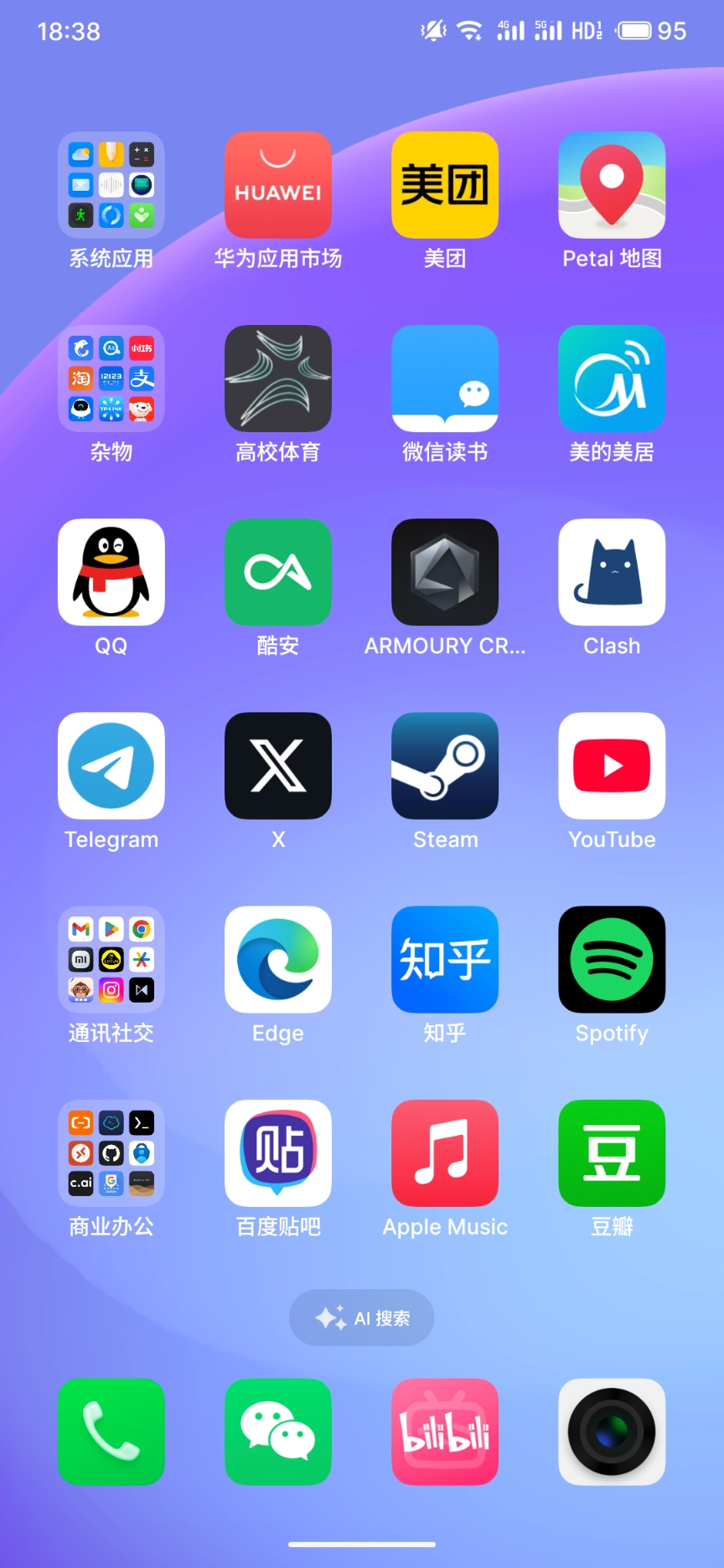Open YouTube

(x=612, y=766)
